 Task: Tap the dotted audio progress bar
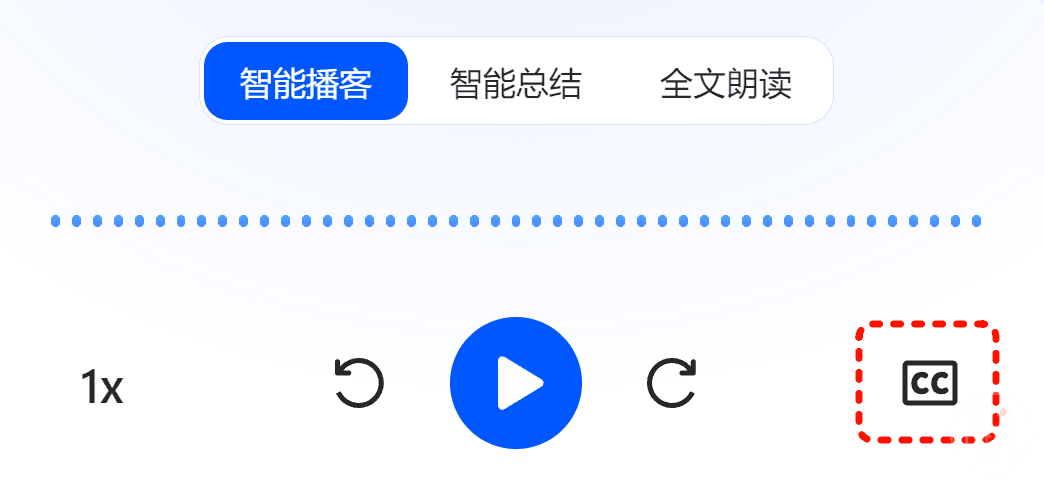(516, 221)
